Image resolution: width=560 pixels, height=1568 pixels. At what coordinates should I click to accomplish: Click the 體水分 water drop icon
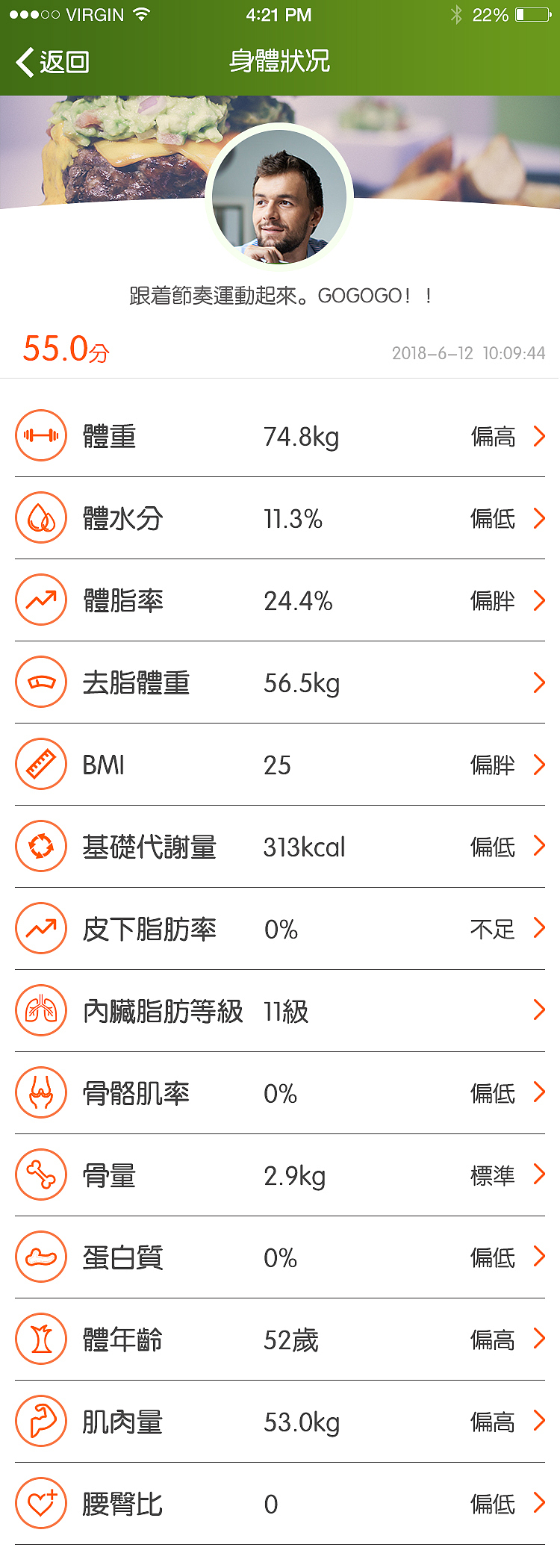(x=41, y=517)
